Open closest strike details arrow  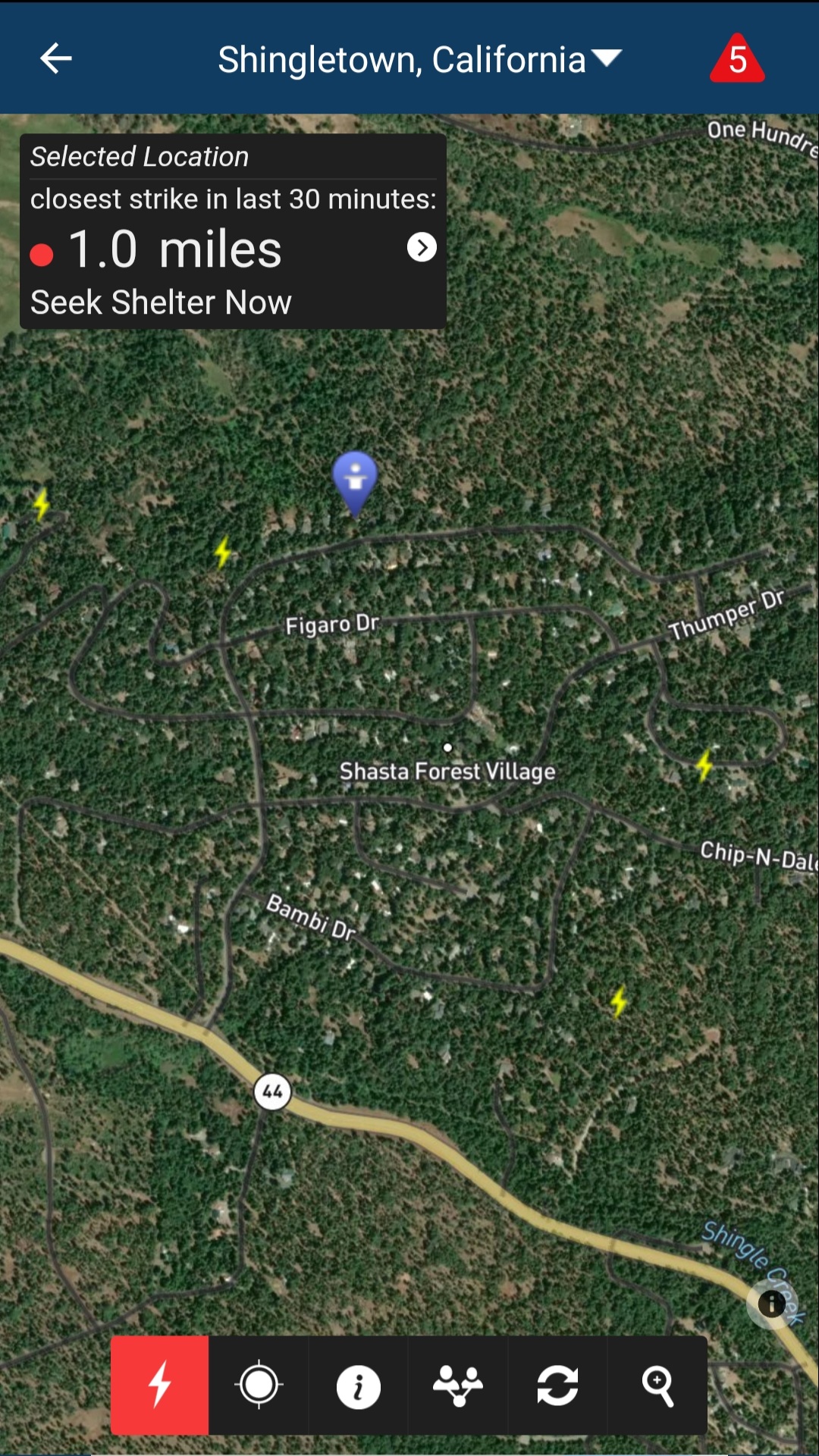tap(422, 247)
